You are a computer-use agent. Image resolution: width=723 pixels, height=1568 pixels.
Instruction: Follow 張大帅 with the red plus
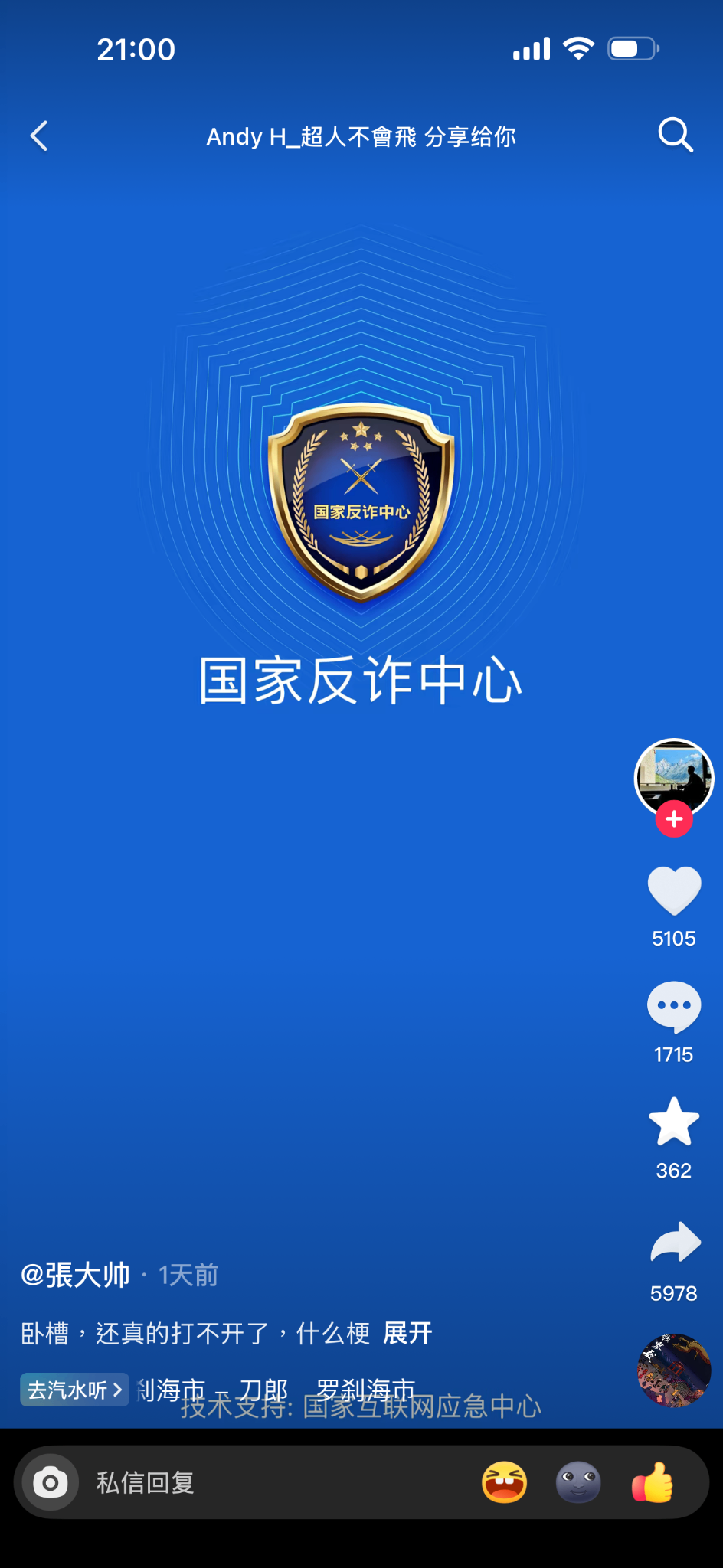(674, 819)
